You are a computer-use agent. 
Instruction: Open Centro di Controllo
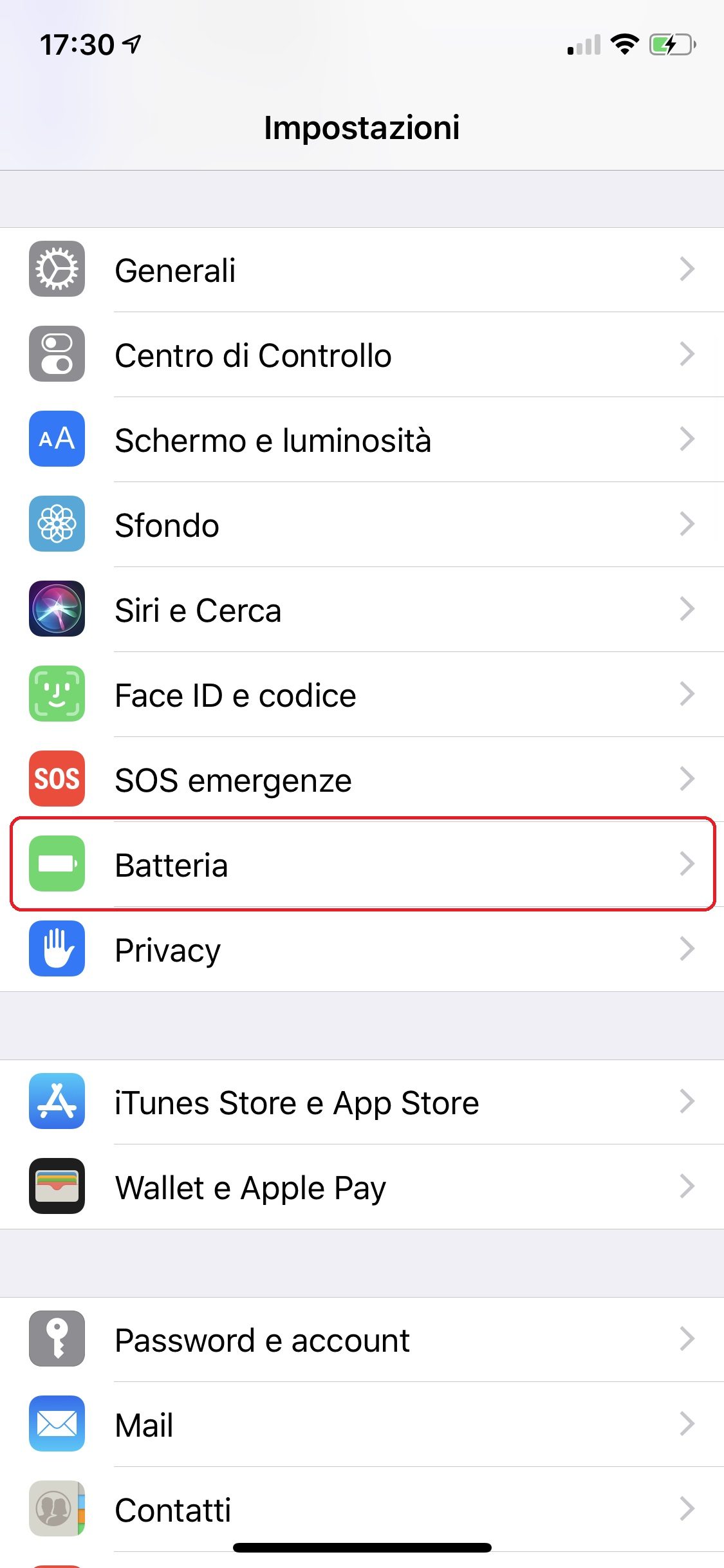[362, 355]
